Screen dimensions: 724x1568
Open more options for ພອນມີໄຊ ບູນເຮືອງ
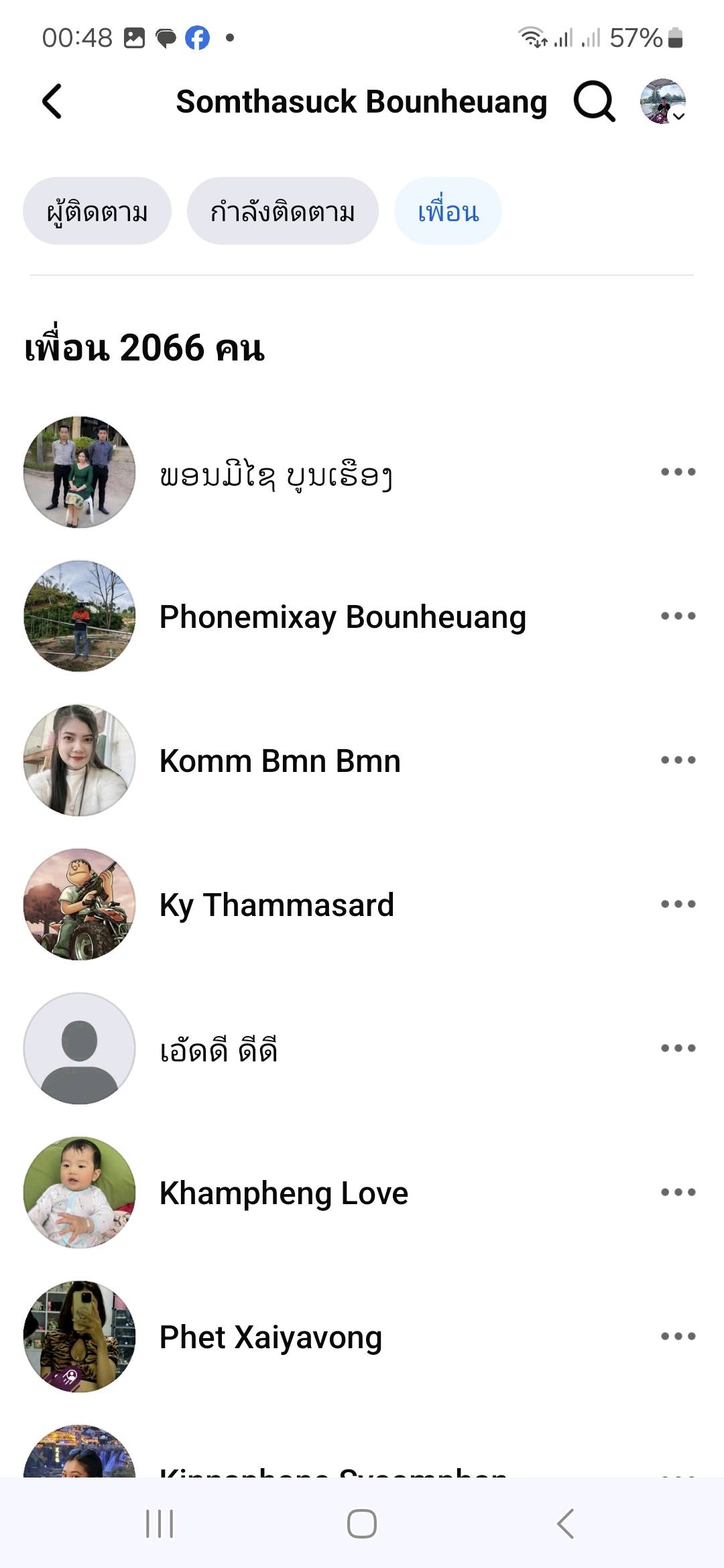pos(678,472)
